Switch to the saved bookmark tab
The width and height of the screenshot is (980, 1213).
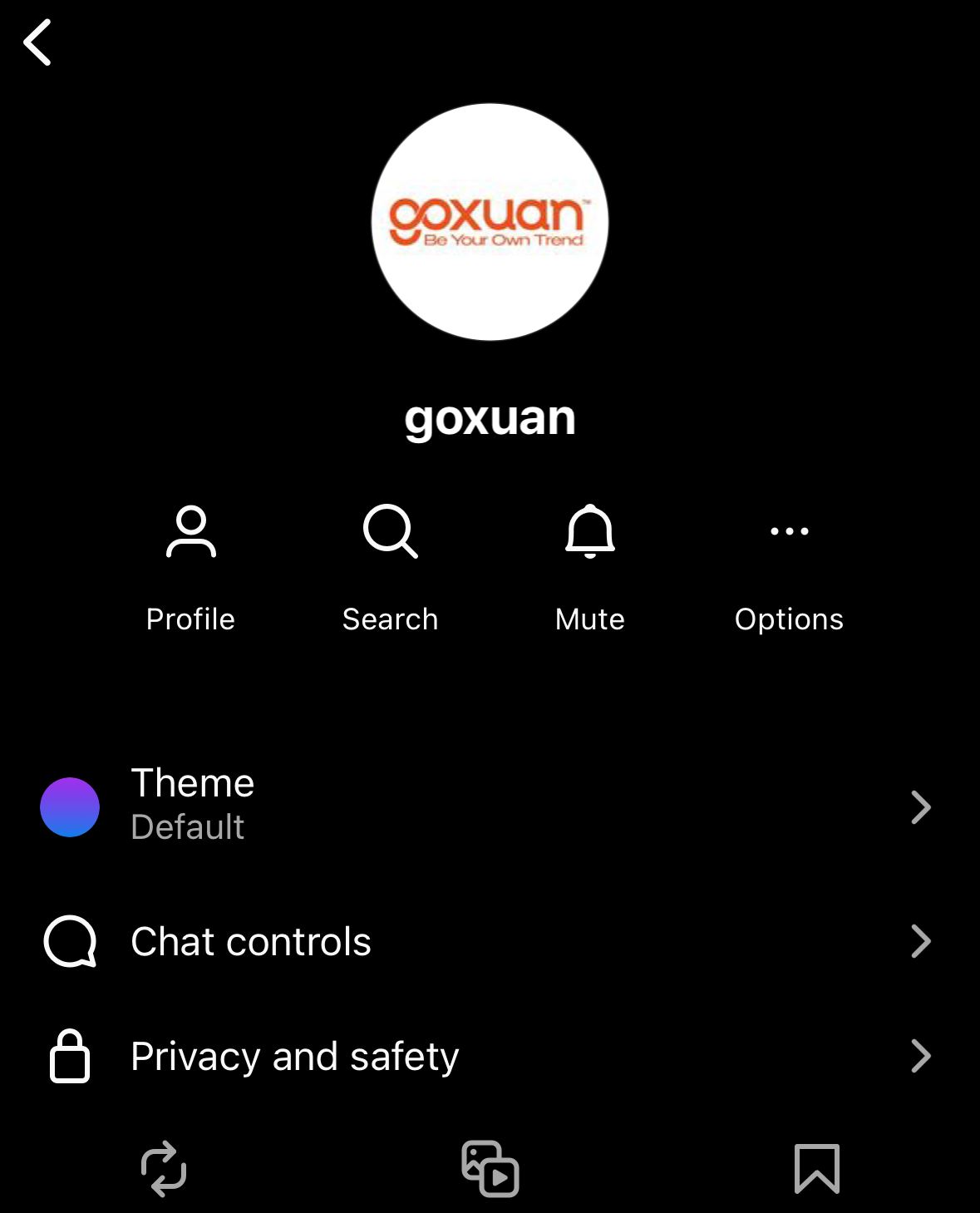pyautogui.click(x=816, y=1168)
